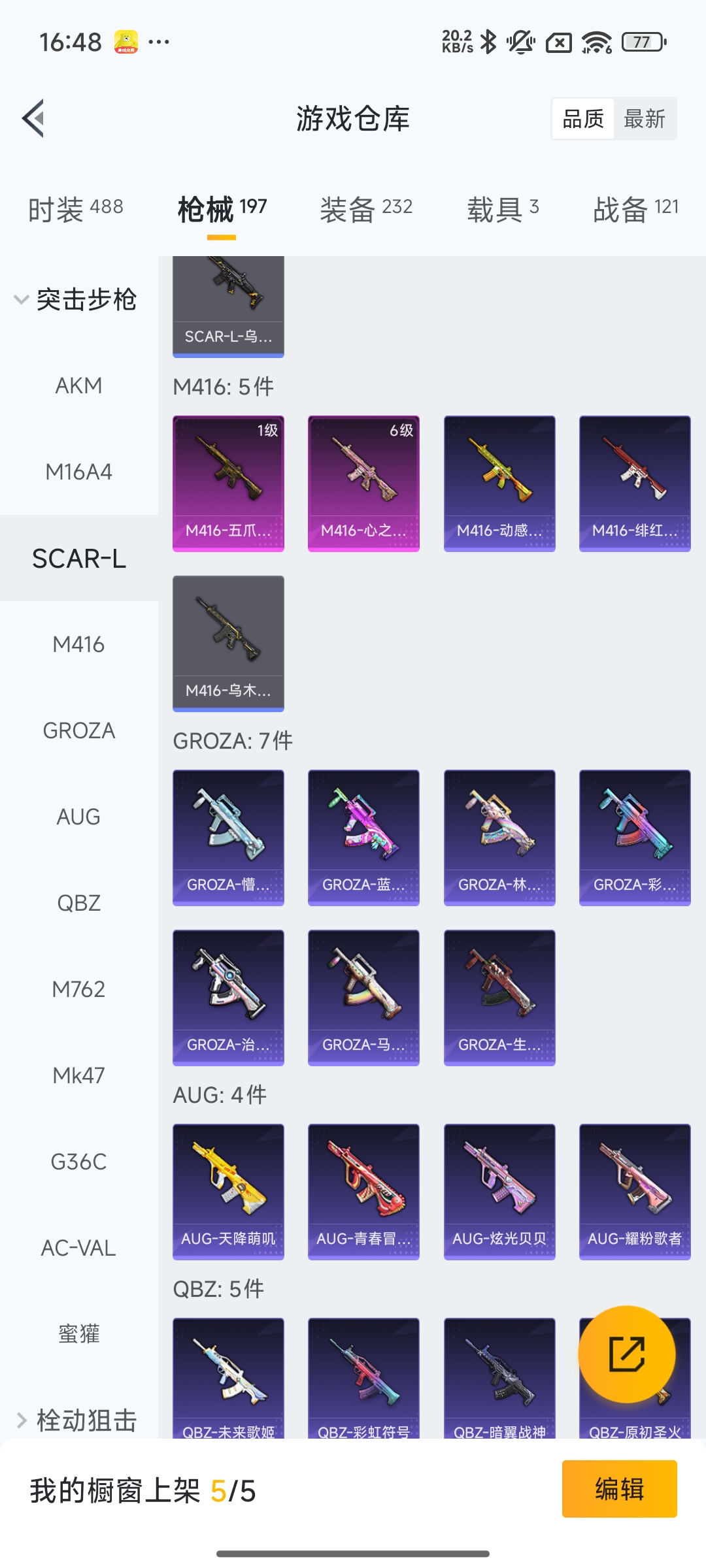Select GROZA in the side list
706x1568 pixels.
[x=78, y=730]
